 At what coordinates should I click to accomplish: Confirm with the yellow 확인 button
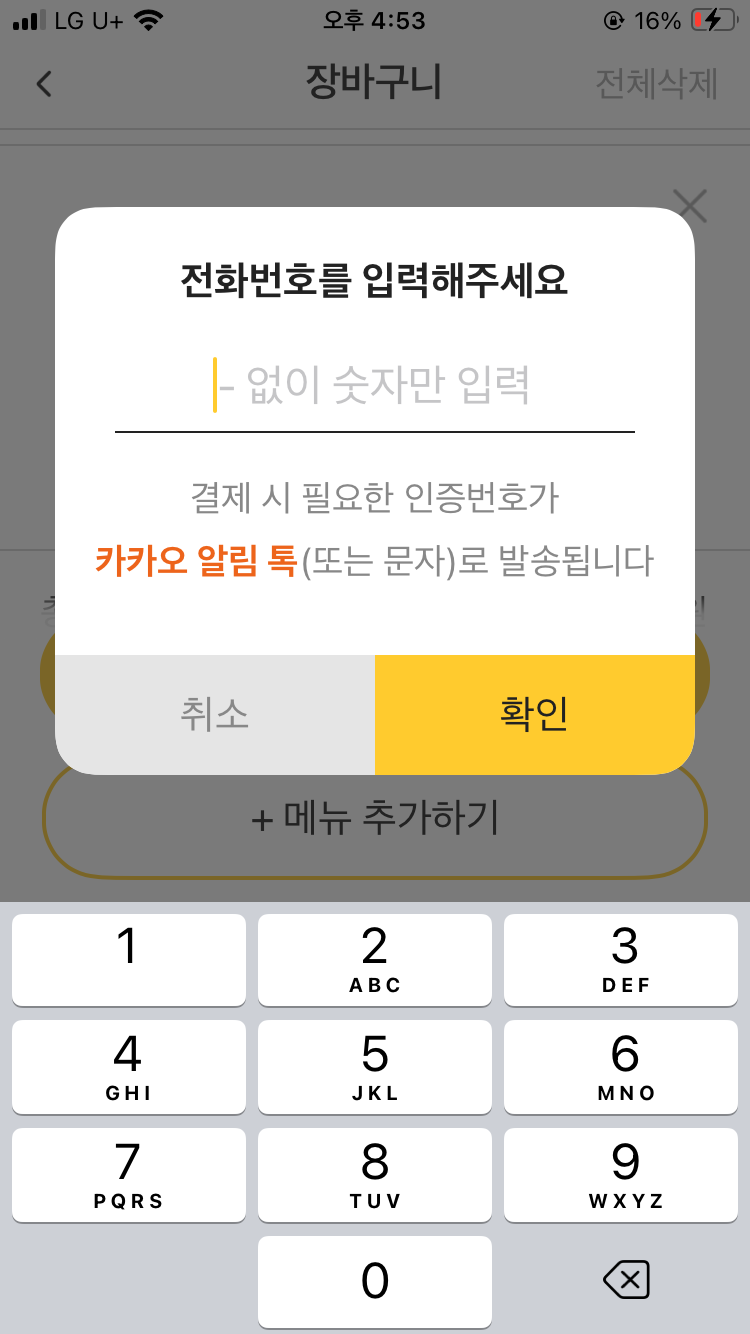point(534,714)
